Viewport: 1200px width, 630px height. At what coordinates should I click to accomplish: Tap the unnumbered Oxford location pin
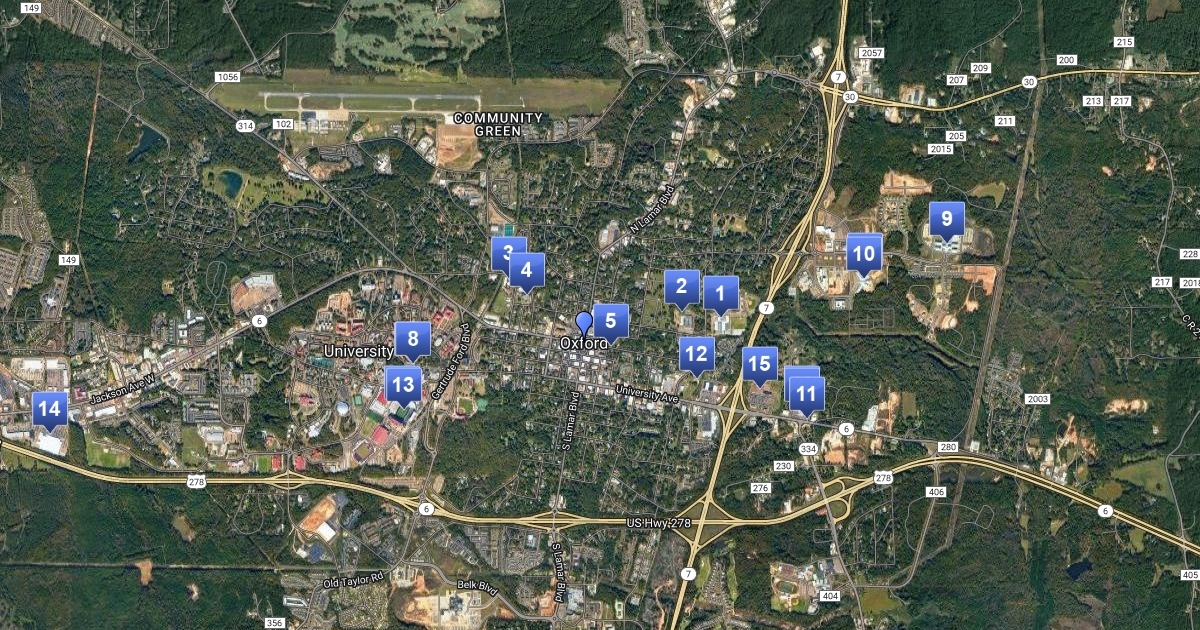pyautogui.click(x=584, y=323)
